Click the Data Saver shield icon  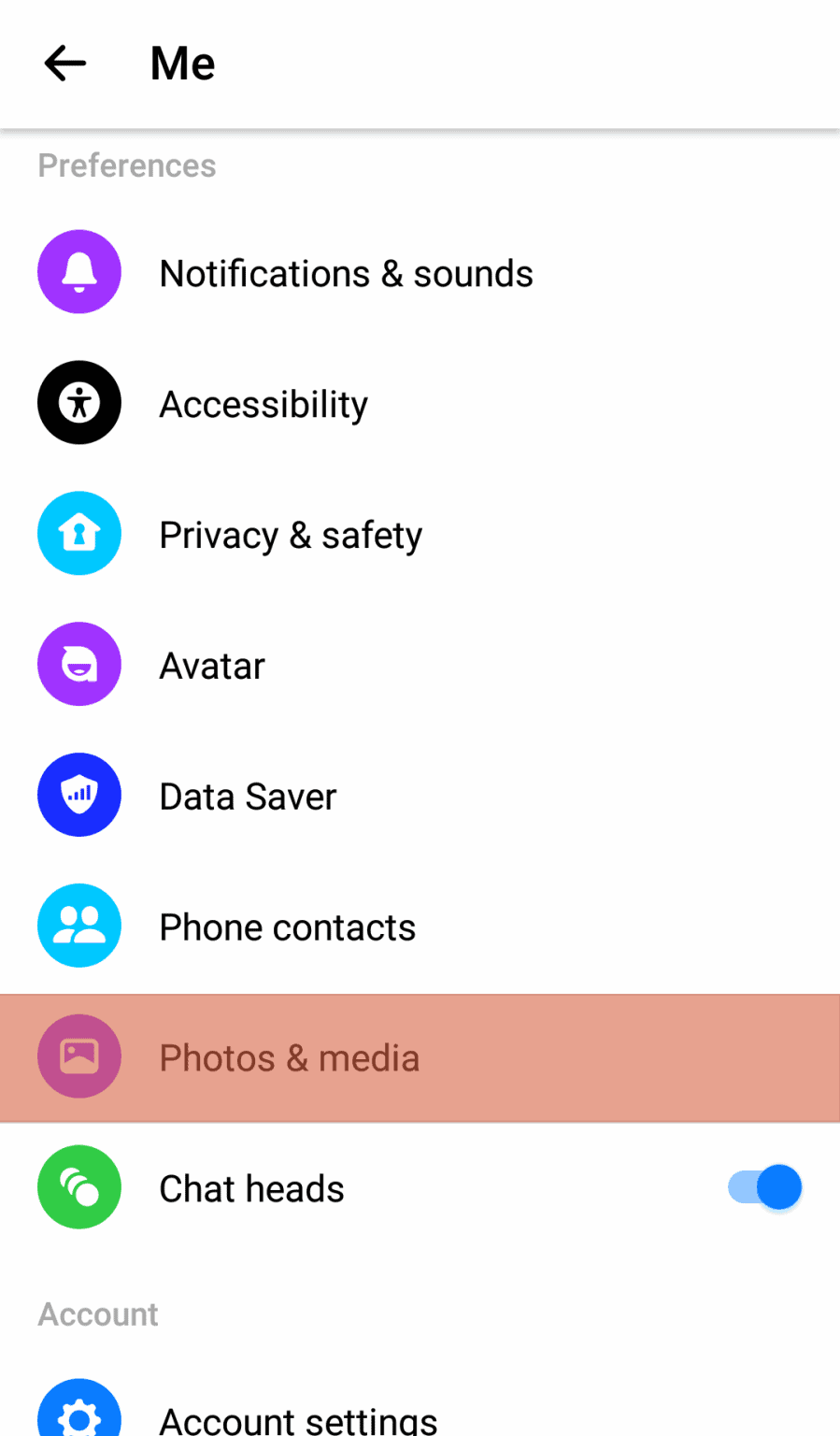[x=79, y=794]
